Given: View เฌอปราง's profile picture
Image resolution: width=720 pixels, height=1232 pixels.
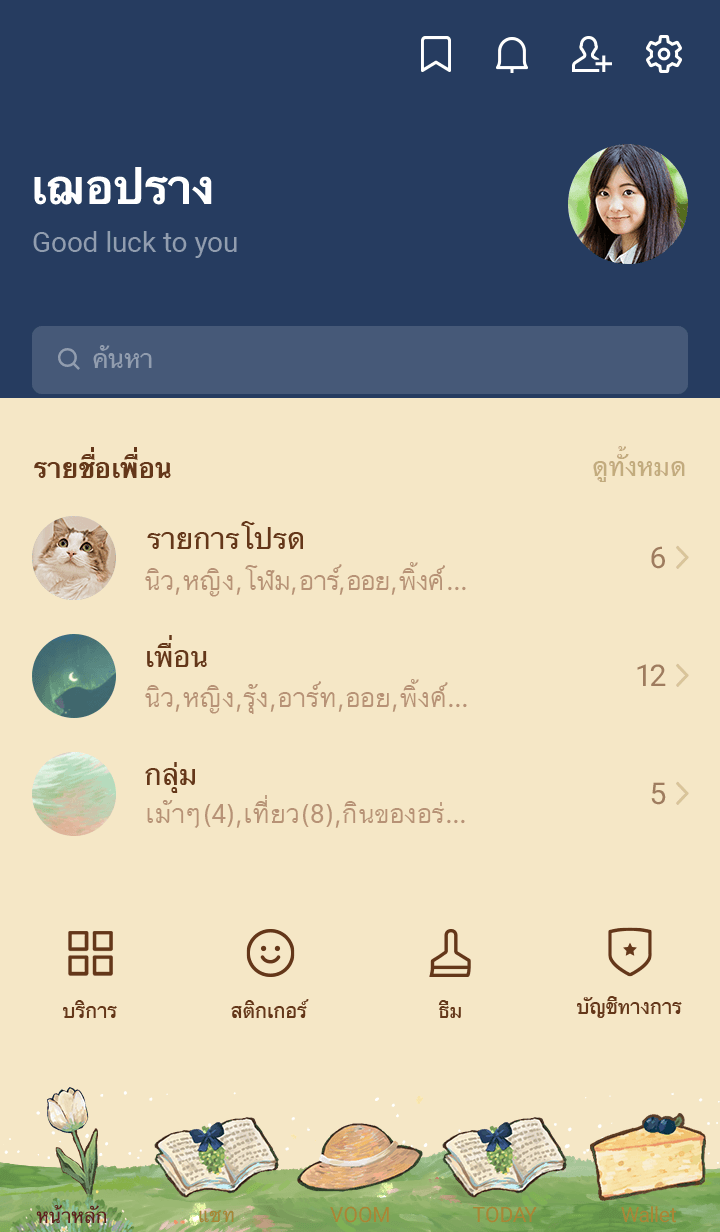Looking at the screenshot, I should 627,204.
